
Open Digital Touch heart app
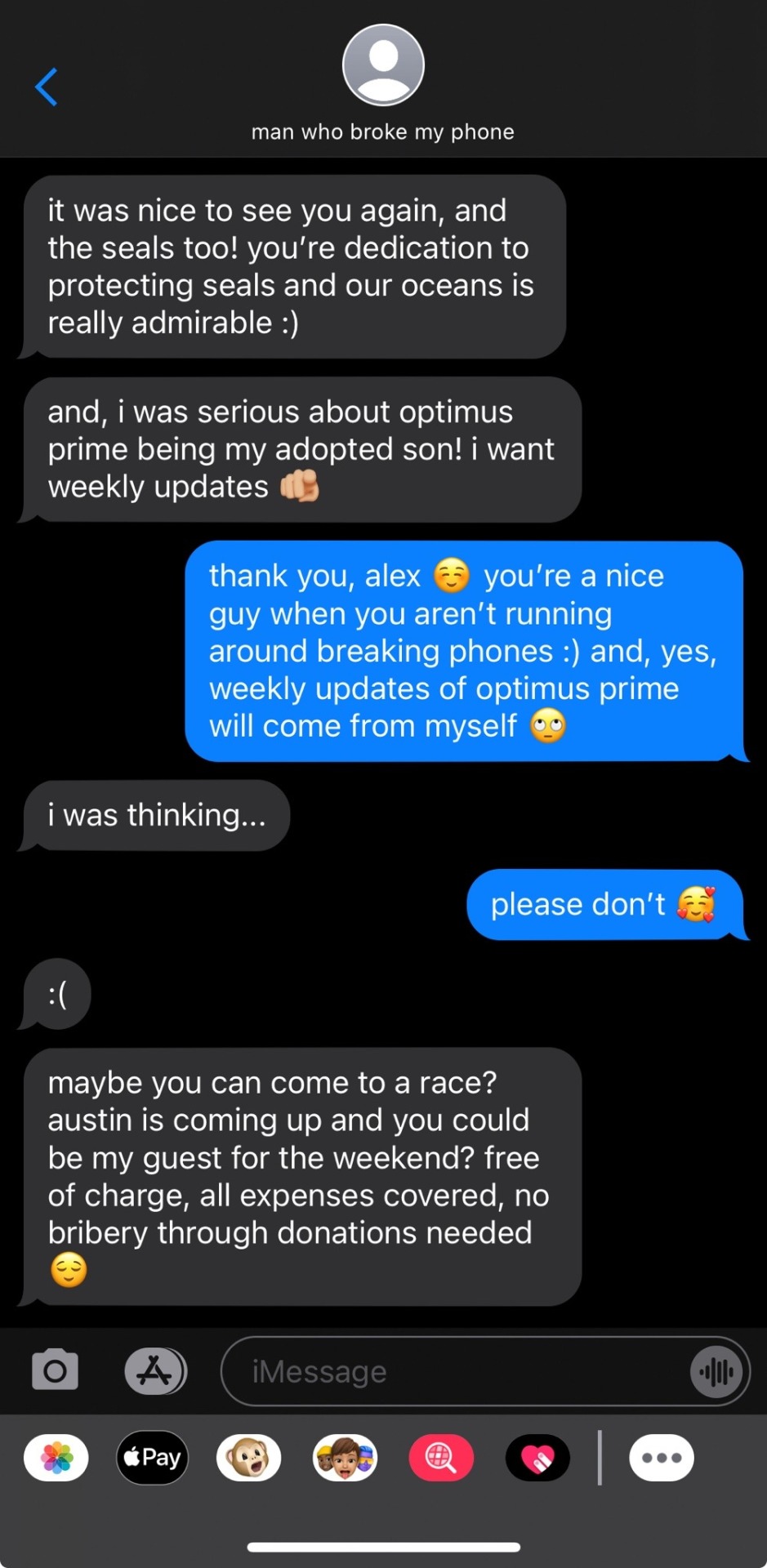click(x=537, y=1458)
